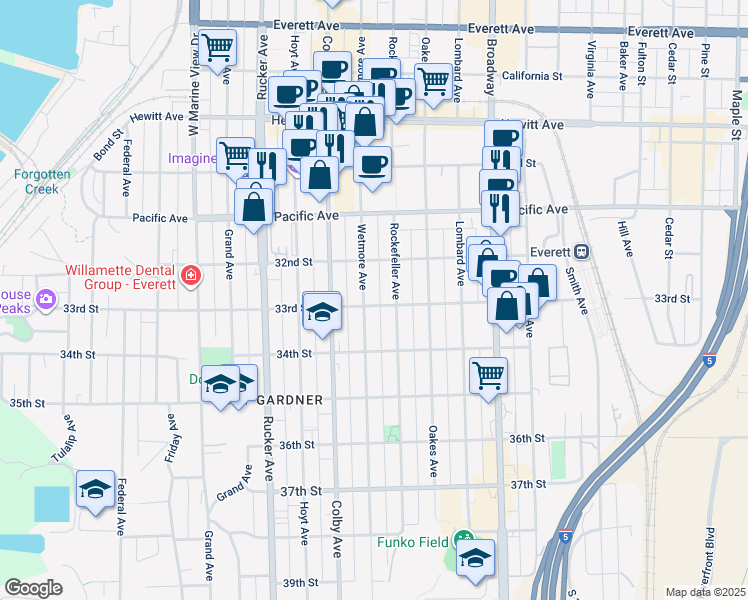Open the school marker beside Federal Ave
The image size is (748, 600).
96,488
